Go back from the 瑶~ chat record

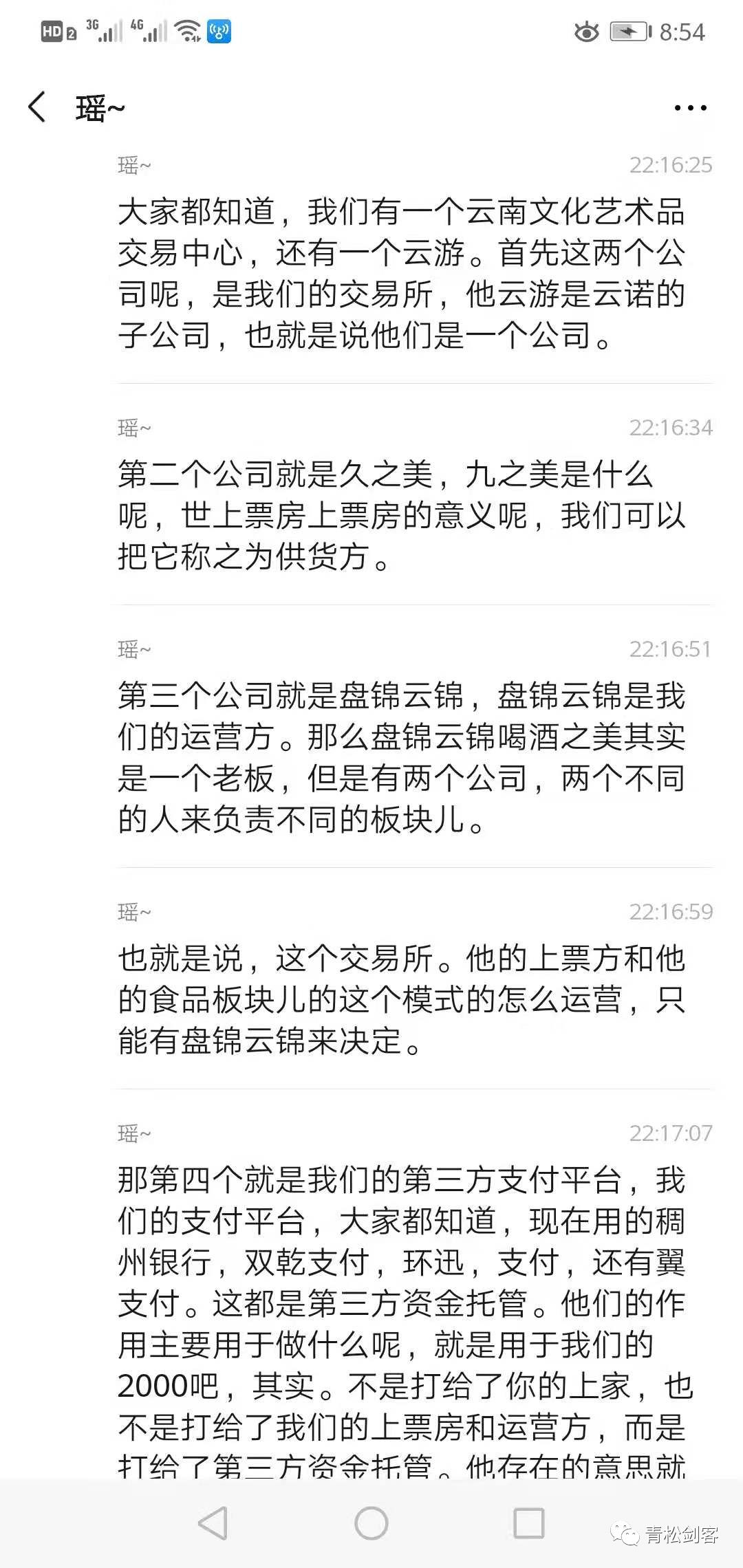37,108
